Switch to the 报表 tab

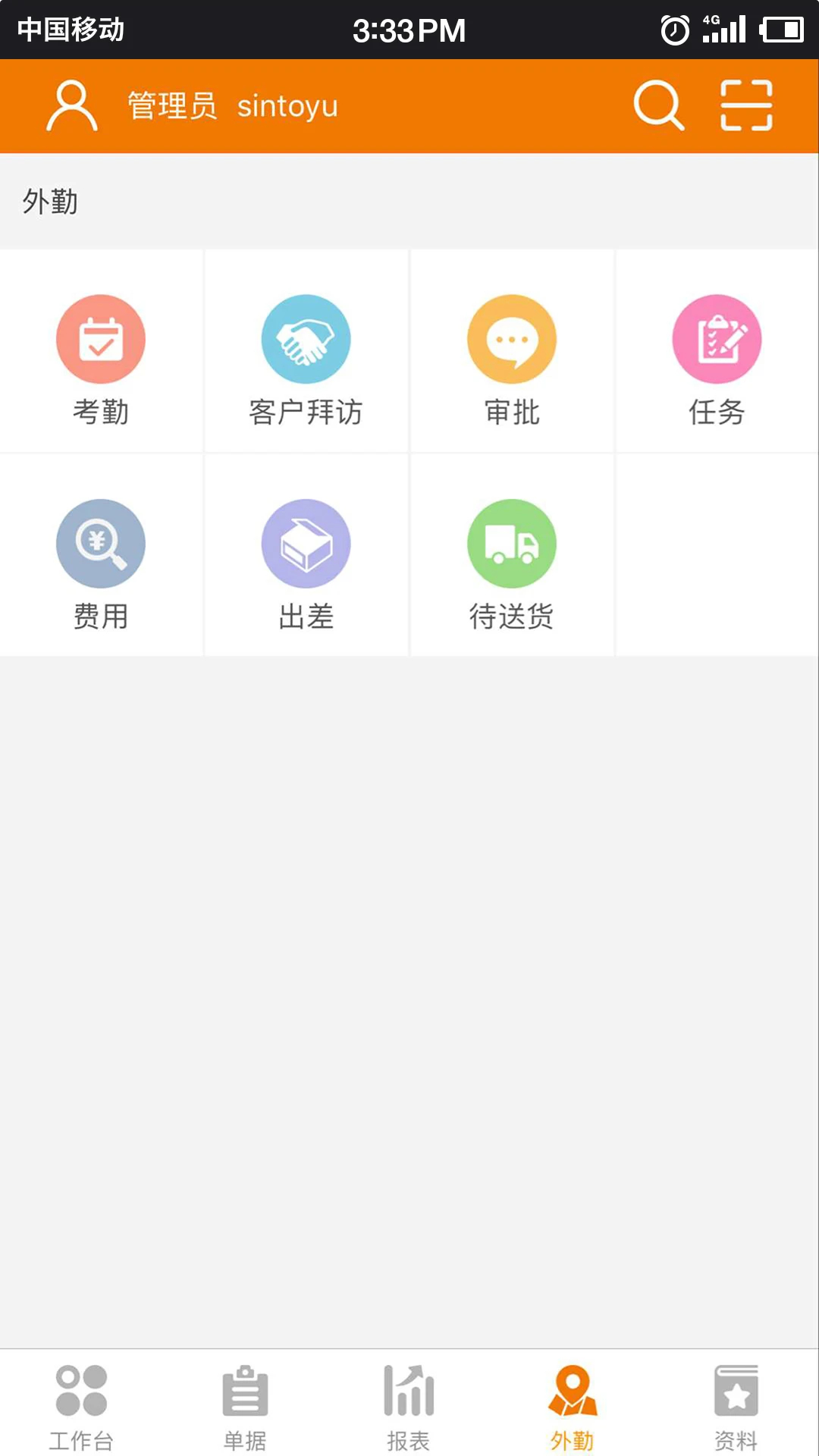click(x=409, y=1407)
